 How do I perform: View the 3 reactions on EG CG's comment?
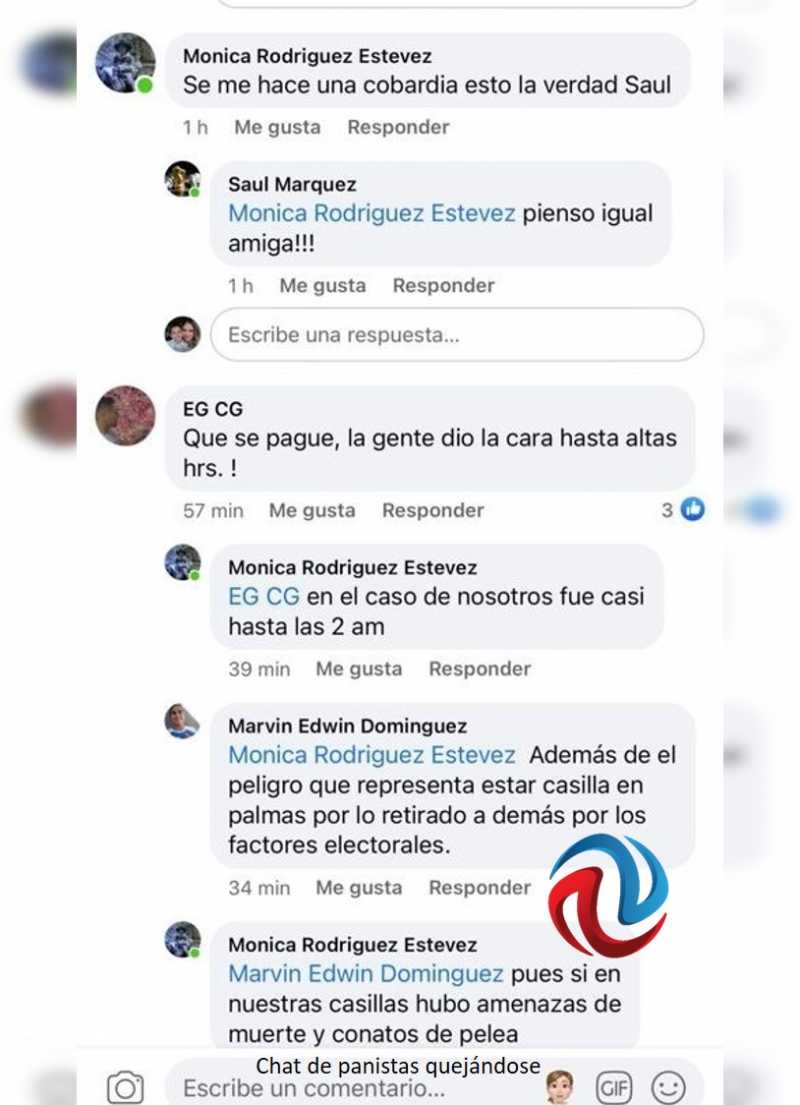click(x=683, y=510)
